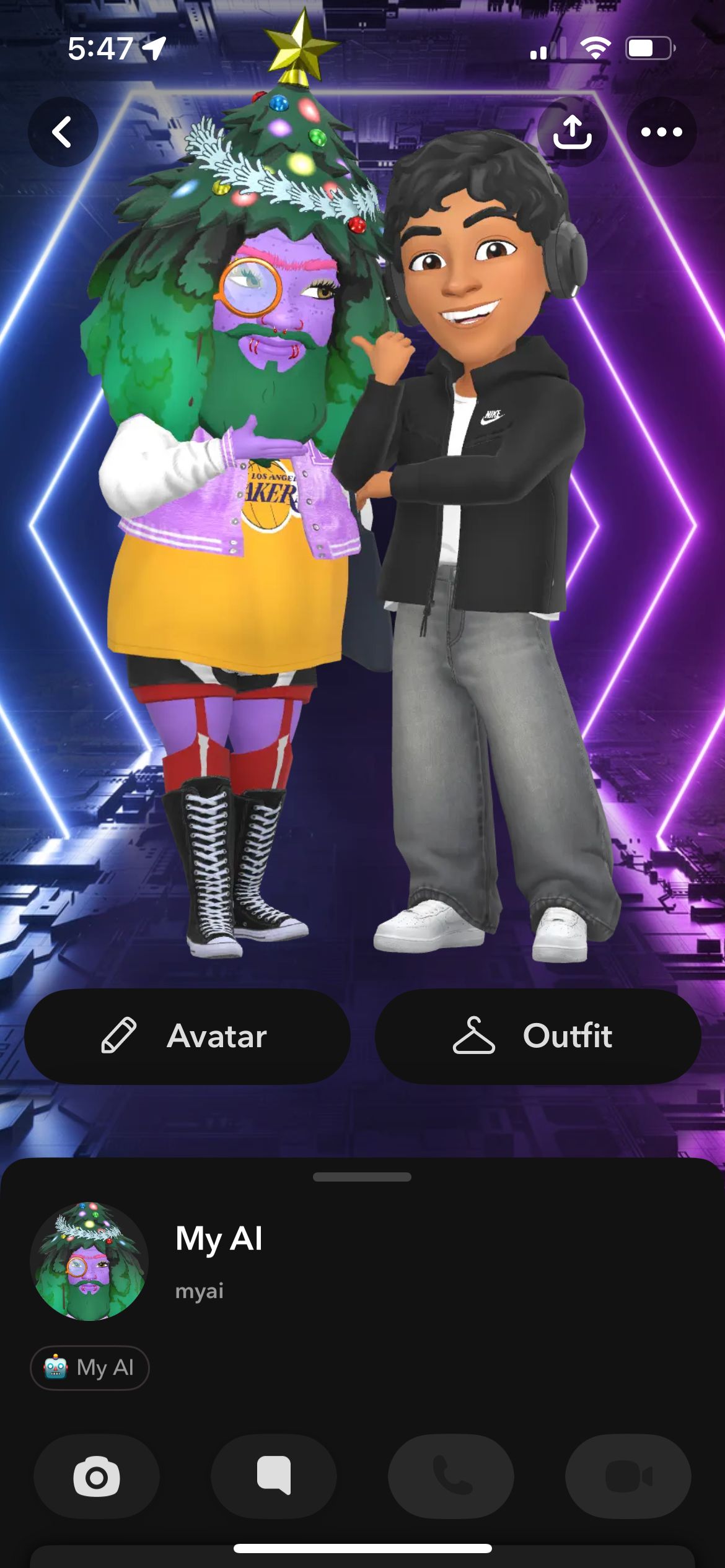Tap the My AI robot chip

(x=90, y=1367)
